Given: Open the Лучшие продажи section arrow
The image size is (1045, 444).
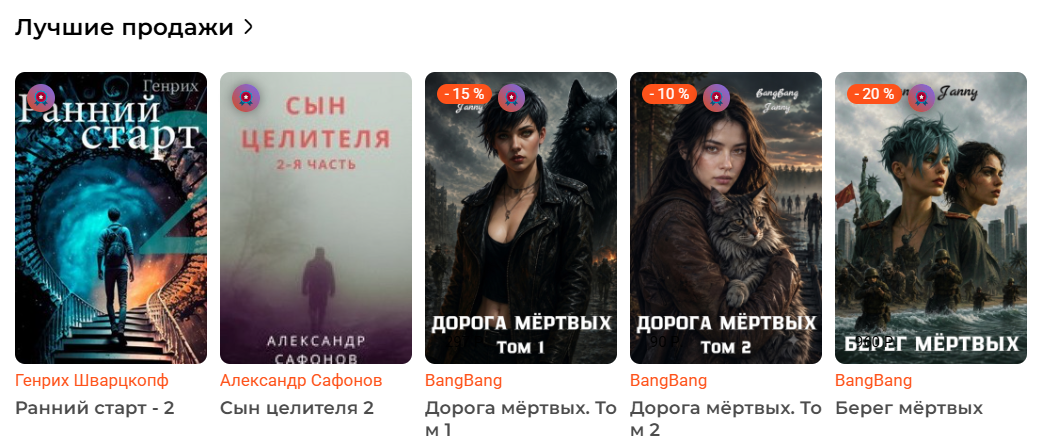Looking at the screenshot, I should 248,27.
